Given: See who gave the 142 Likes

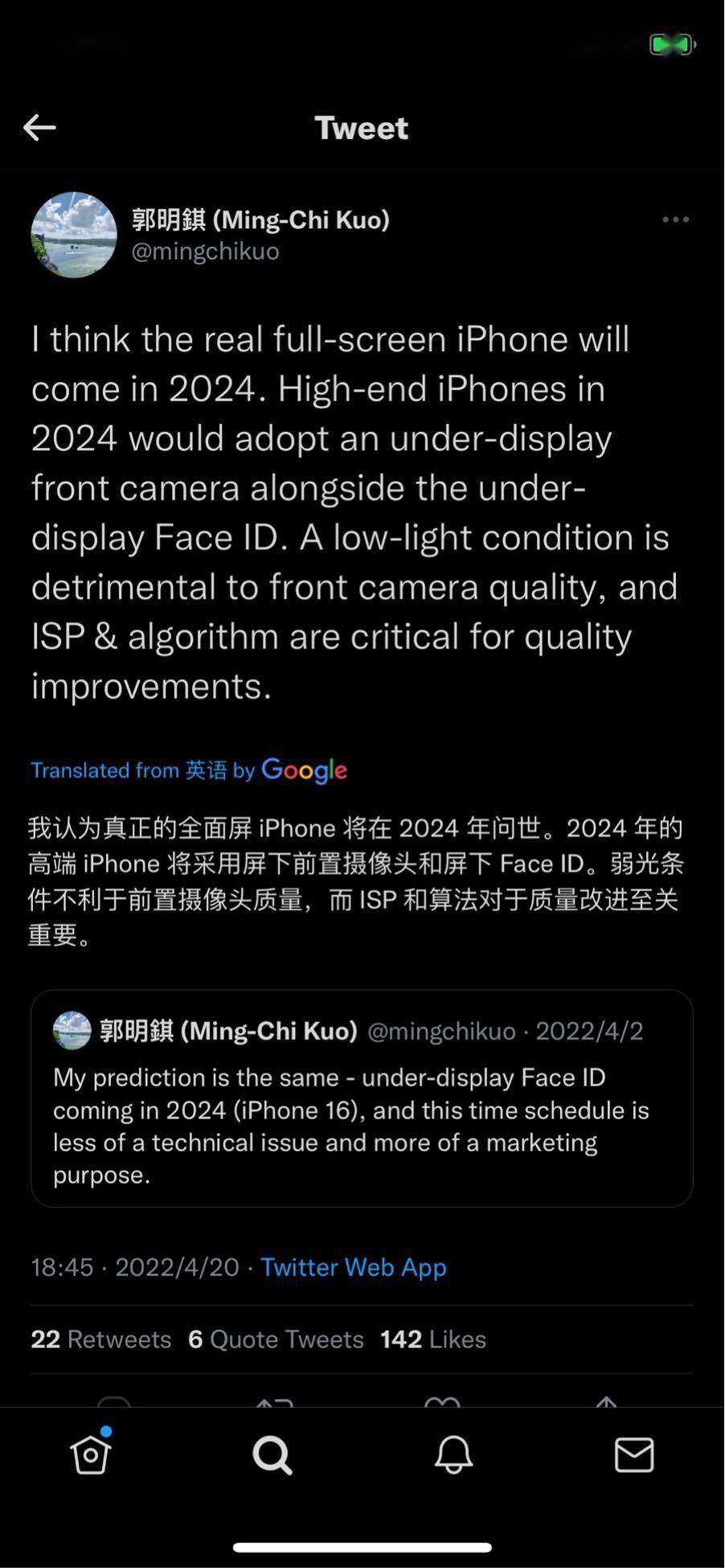Looking at the screenshot, I should (x=433, y=1339).
